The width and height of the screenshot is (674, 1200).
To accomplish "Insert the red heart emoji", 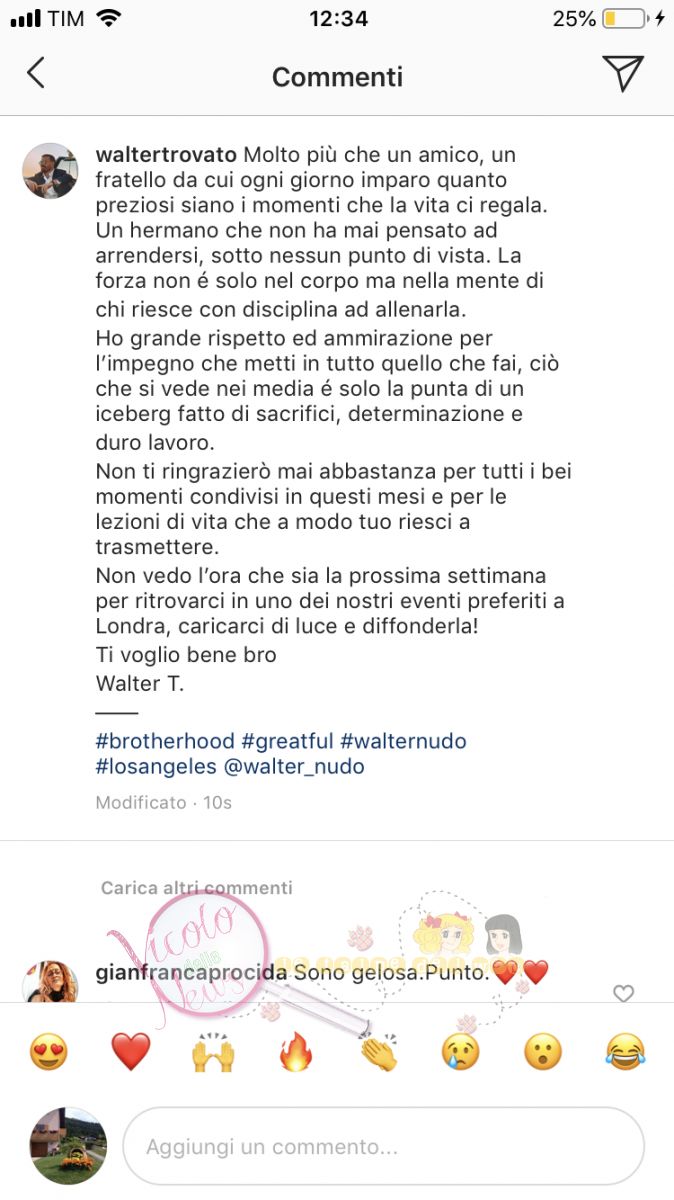I will point(130,1052).
